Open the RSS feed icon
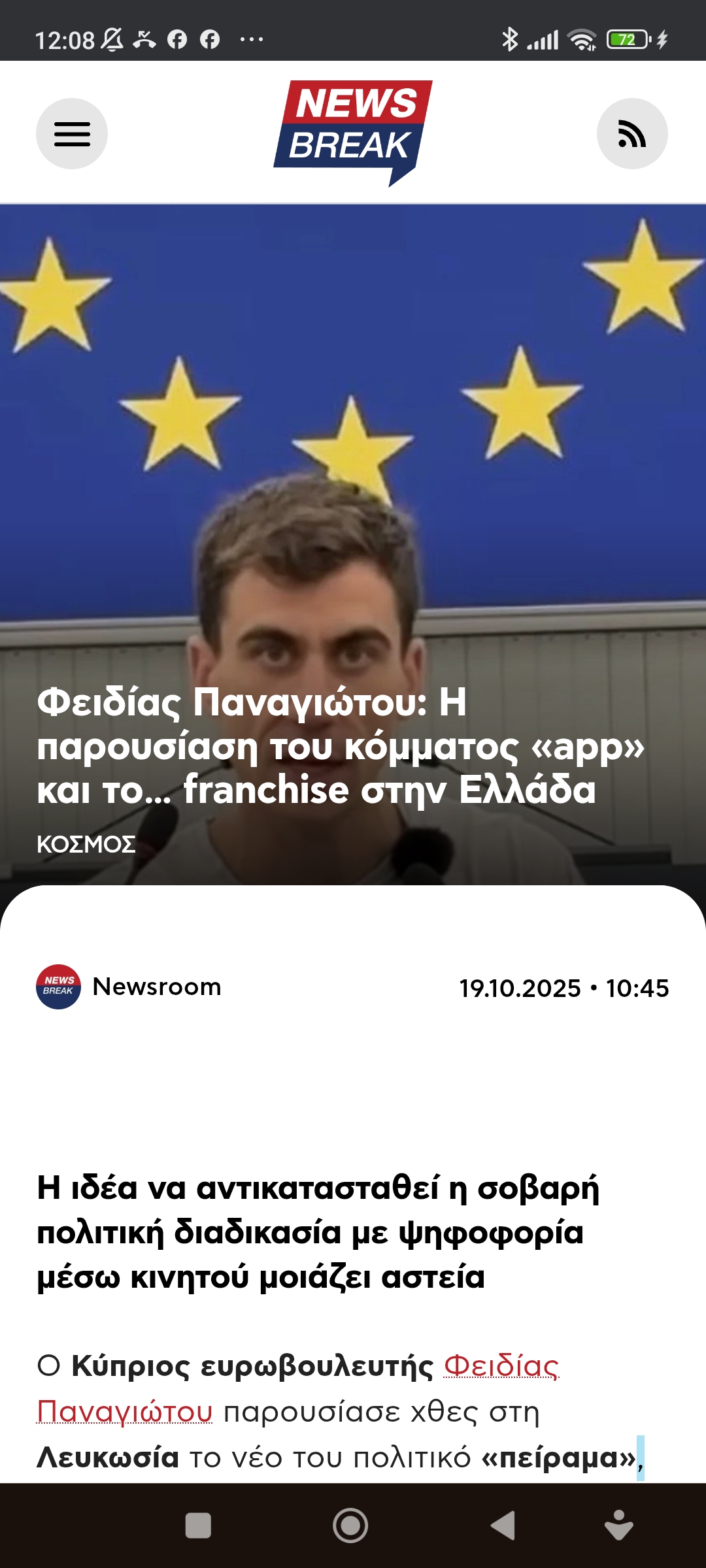706x1568 pixels. (631, 134)
